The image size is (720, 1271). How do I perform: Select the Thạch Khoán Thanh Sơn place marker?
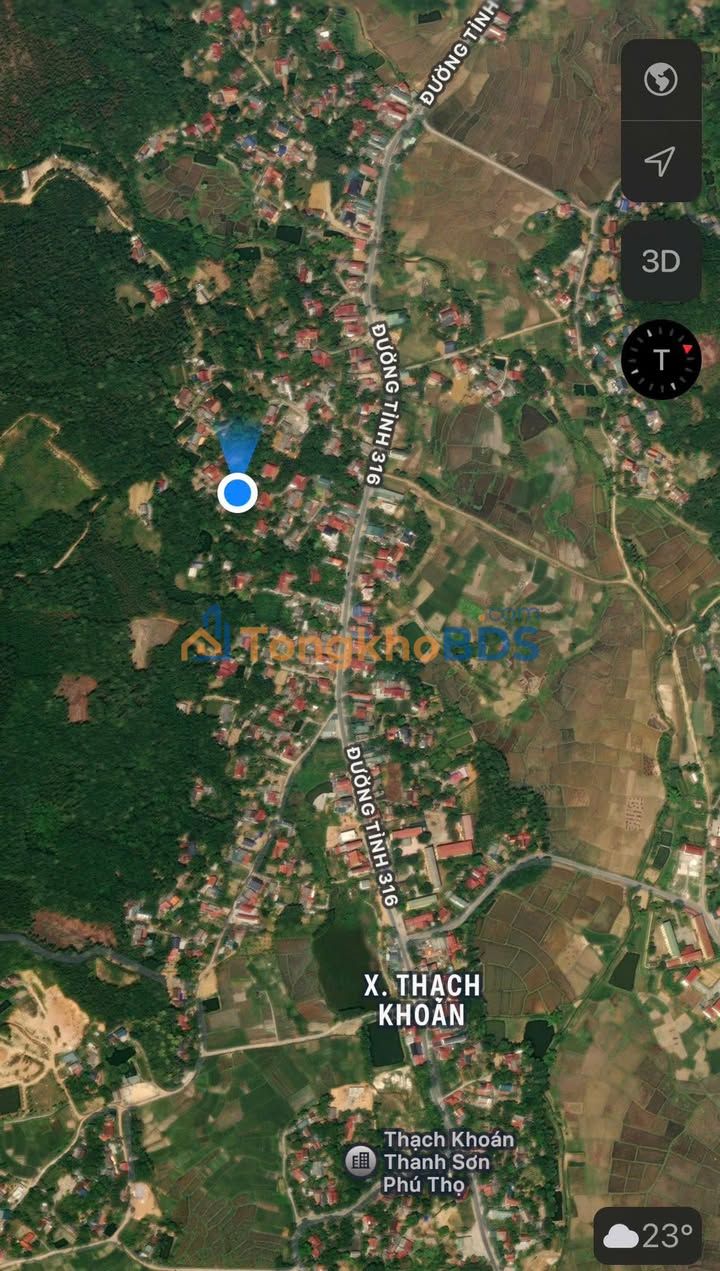[x=361, y=1161]
